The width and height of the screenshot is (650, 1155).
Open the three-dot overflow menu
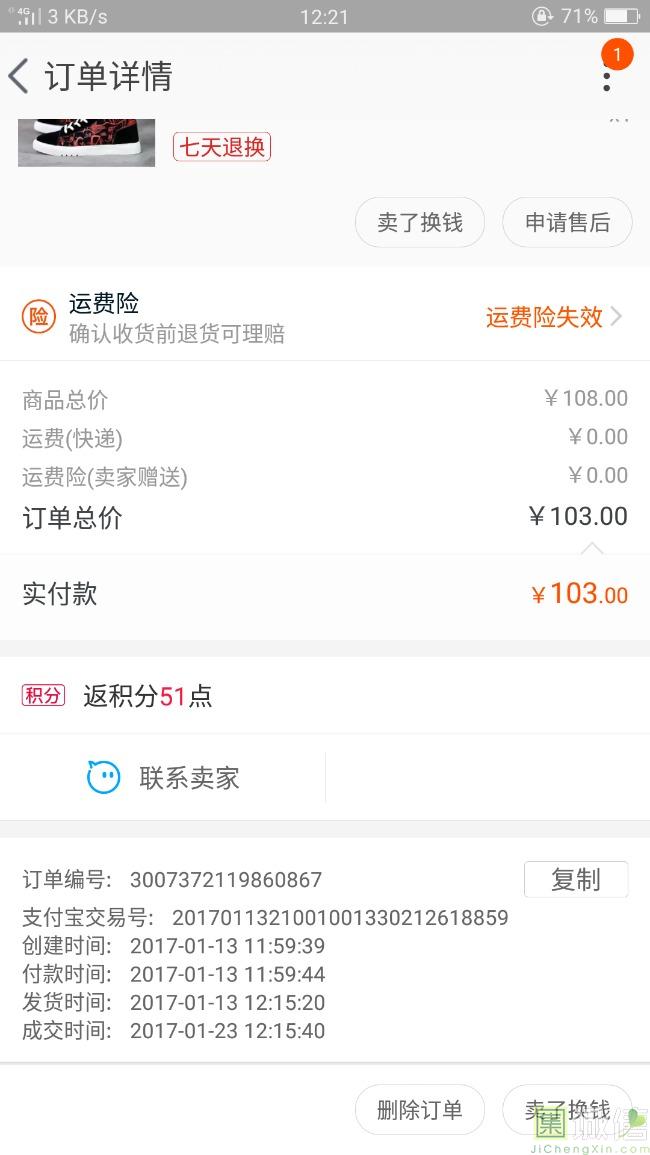[x=607, y=76]
